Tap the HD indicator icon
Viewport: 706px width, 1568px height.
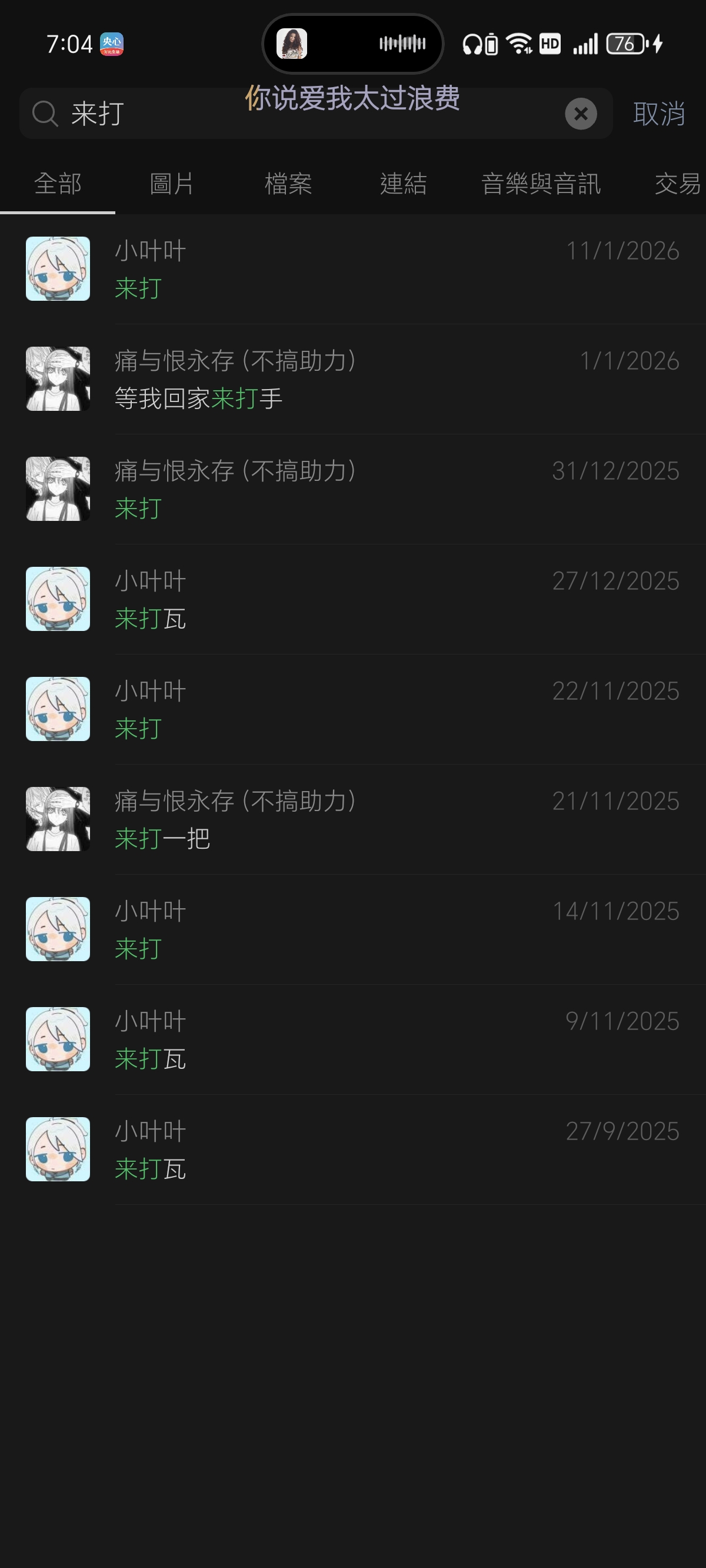(x=550, y=44)
